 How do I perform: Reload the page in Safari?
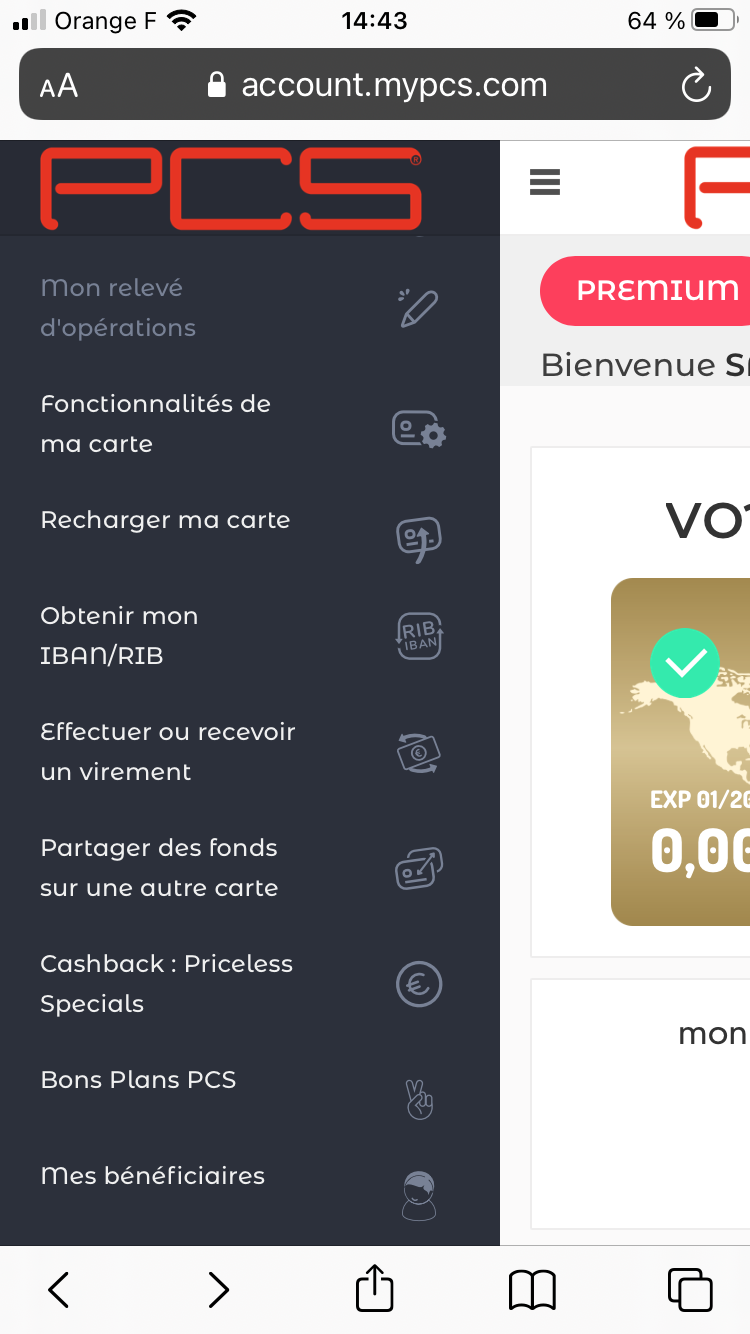point(696,85)
